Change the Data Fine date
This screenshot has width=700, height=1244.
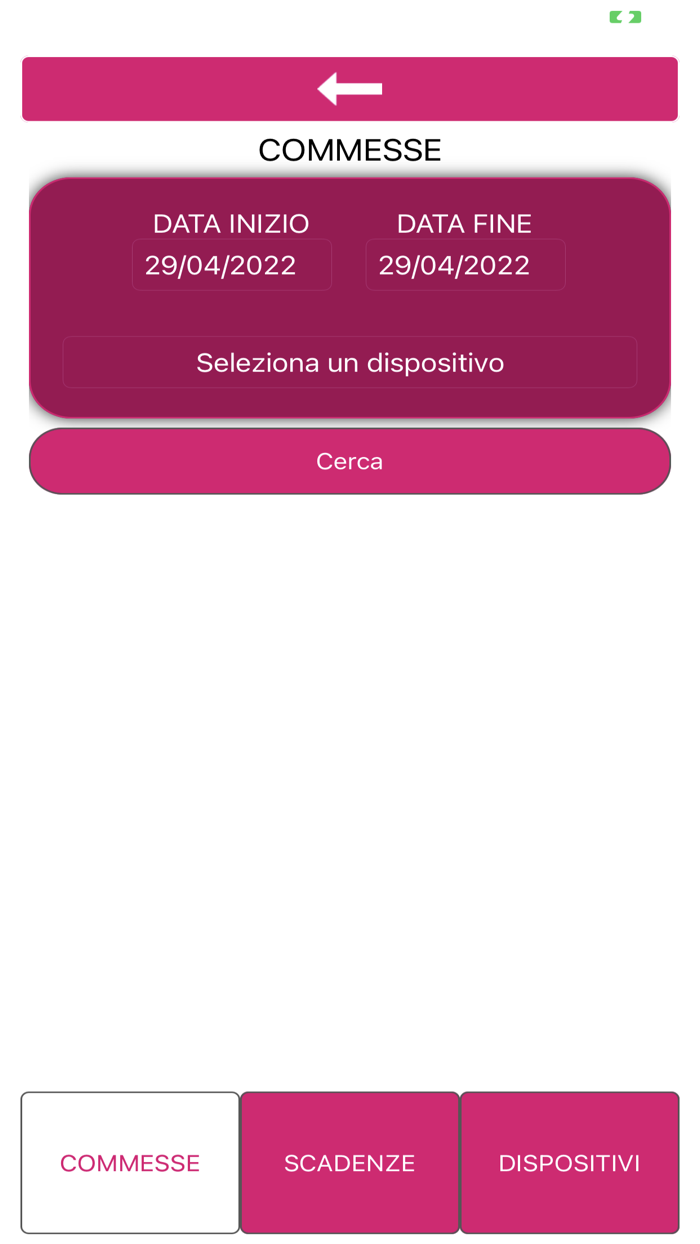(466, 265)
